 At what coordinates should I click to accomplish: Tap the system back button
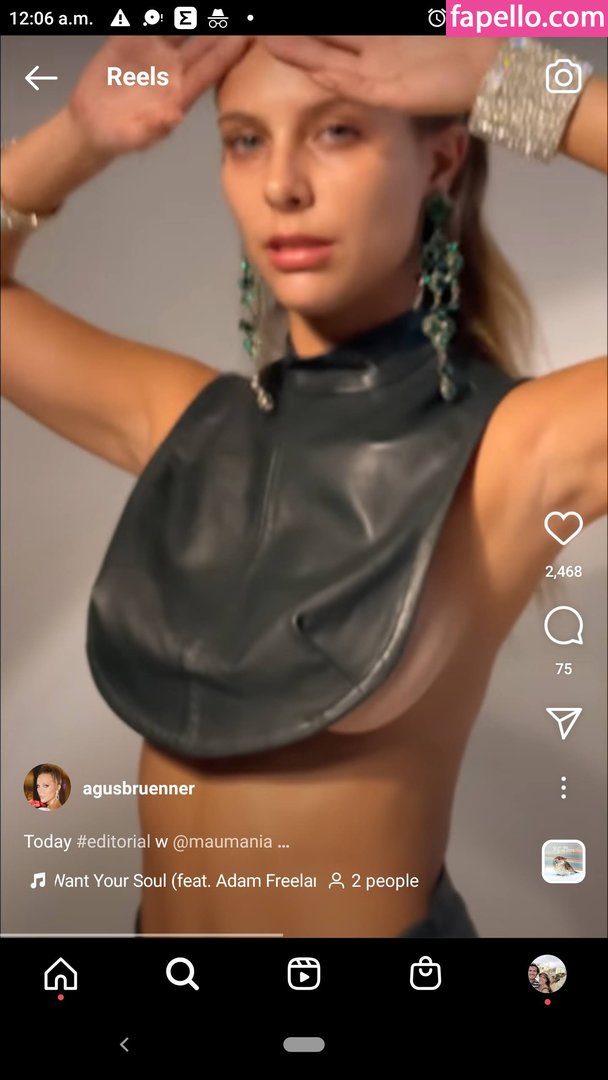pos(124,1044)
